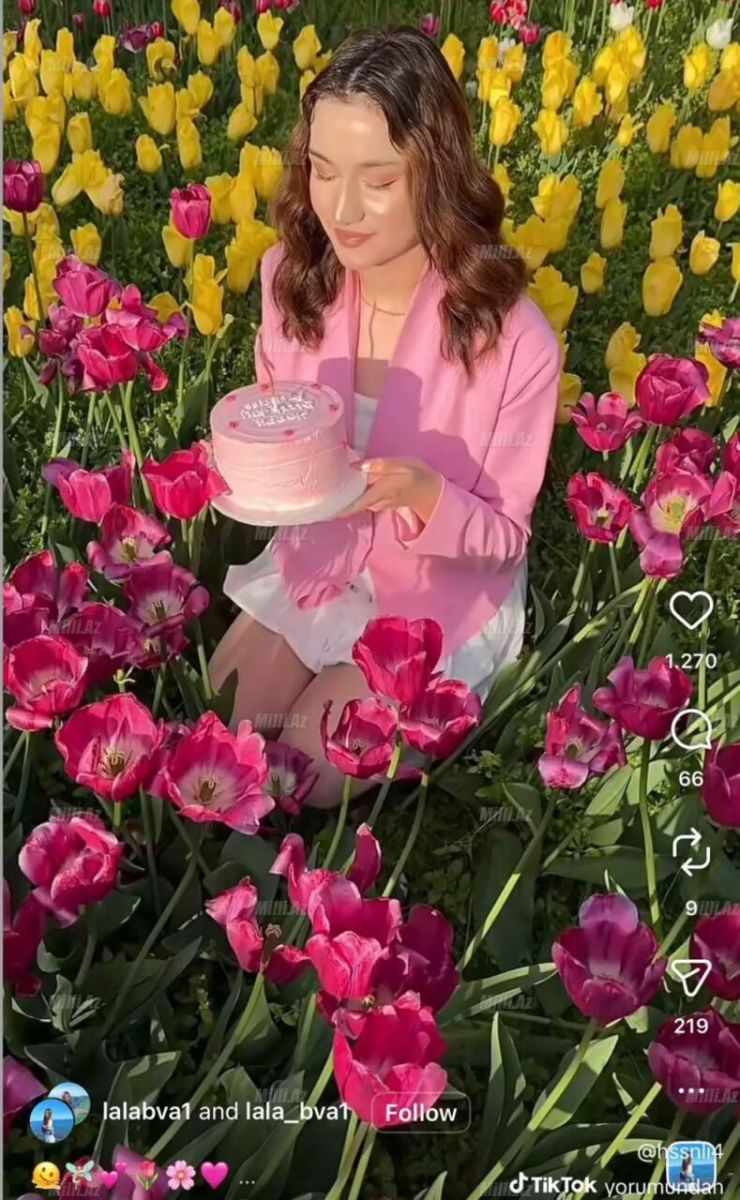This screenshot has height=1200, width=740.
Task: Open the three-dot more options menu
Action: tap(691, 1091)
